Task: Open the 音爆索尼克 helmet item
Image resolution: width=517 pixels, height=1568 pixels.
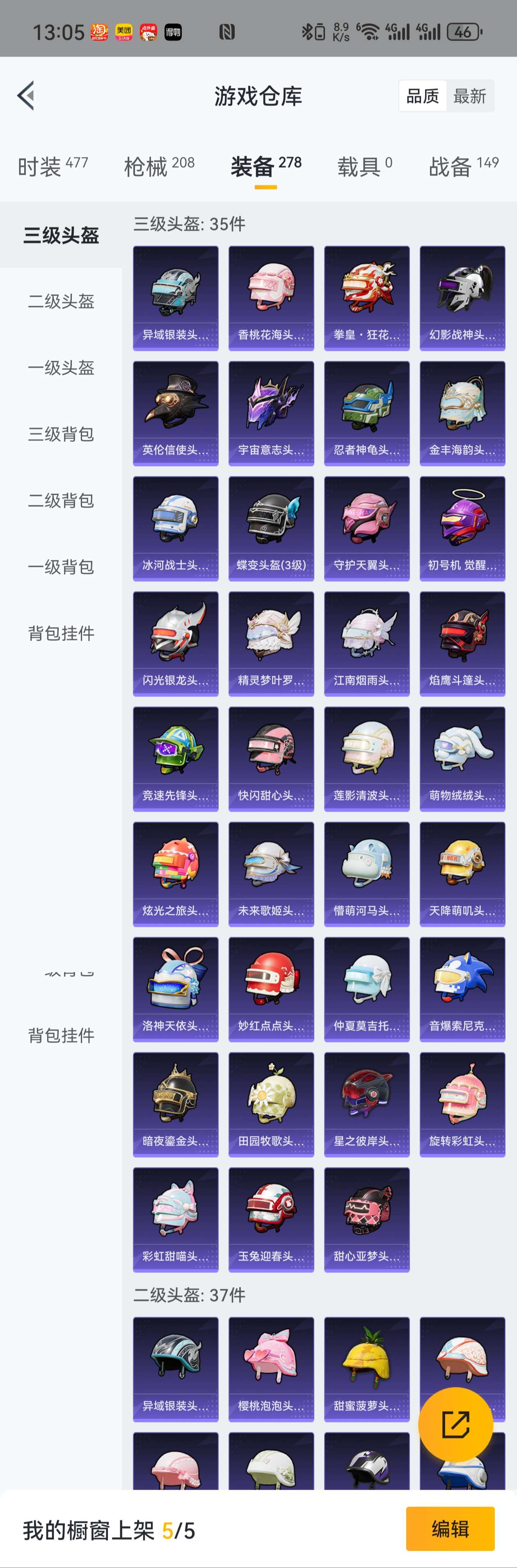Action: pos(462,988)
